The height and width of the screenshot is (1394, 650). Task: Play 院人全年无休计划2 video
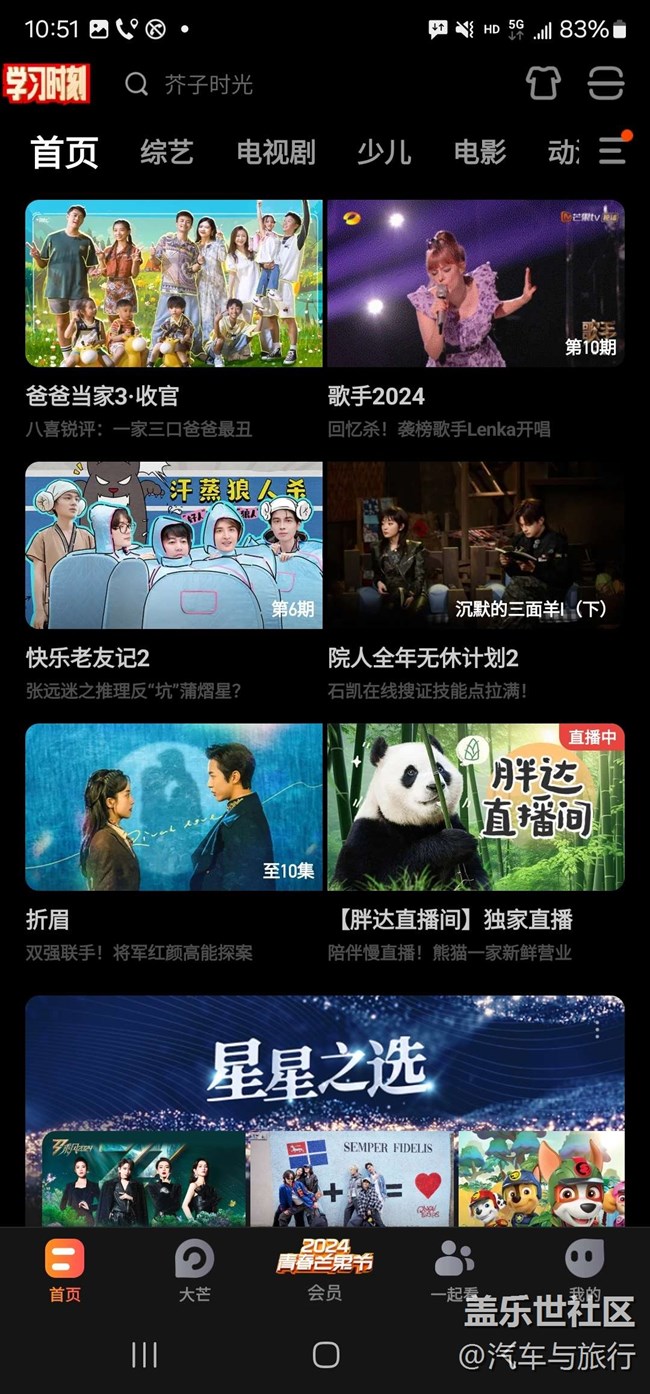[476, 545]
